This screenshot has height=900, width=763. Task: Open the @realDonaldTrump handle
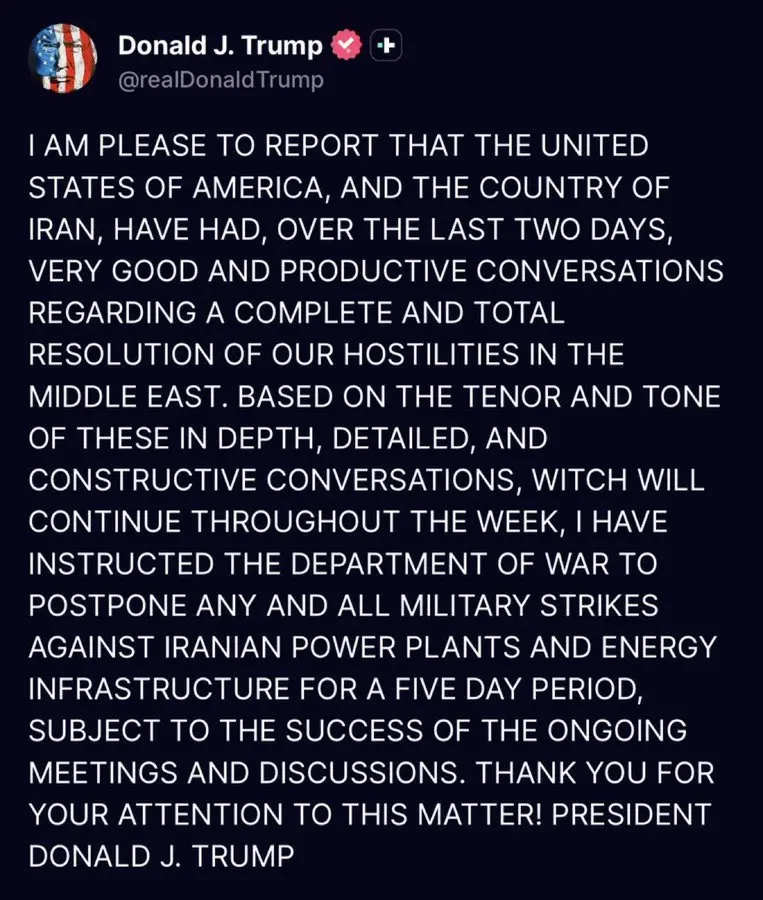pos(220,81)
